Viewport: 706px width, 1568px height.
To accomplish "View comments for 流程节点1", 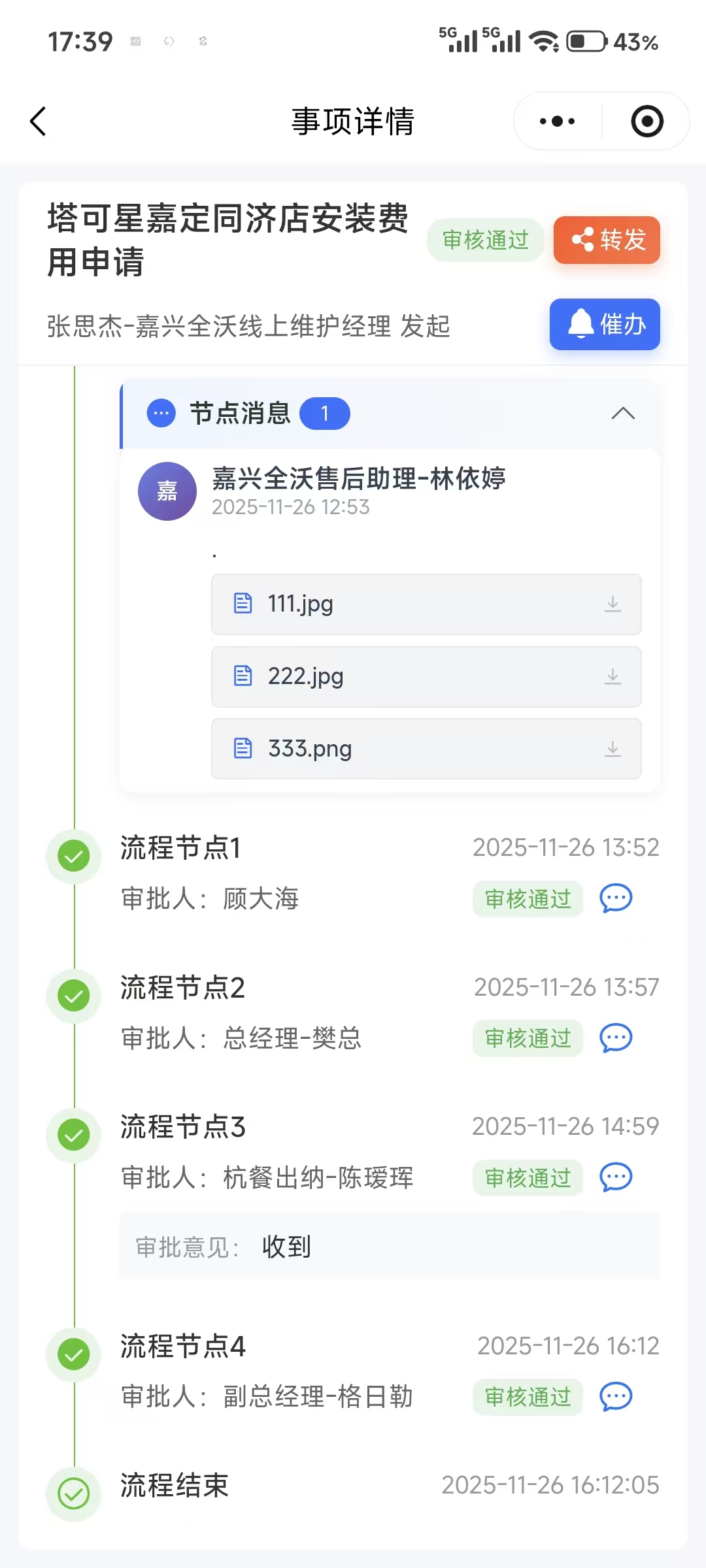I will (x=616, y=899).
